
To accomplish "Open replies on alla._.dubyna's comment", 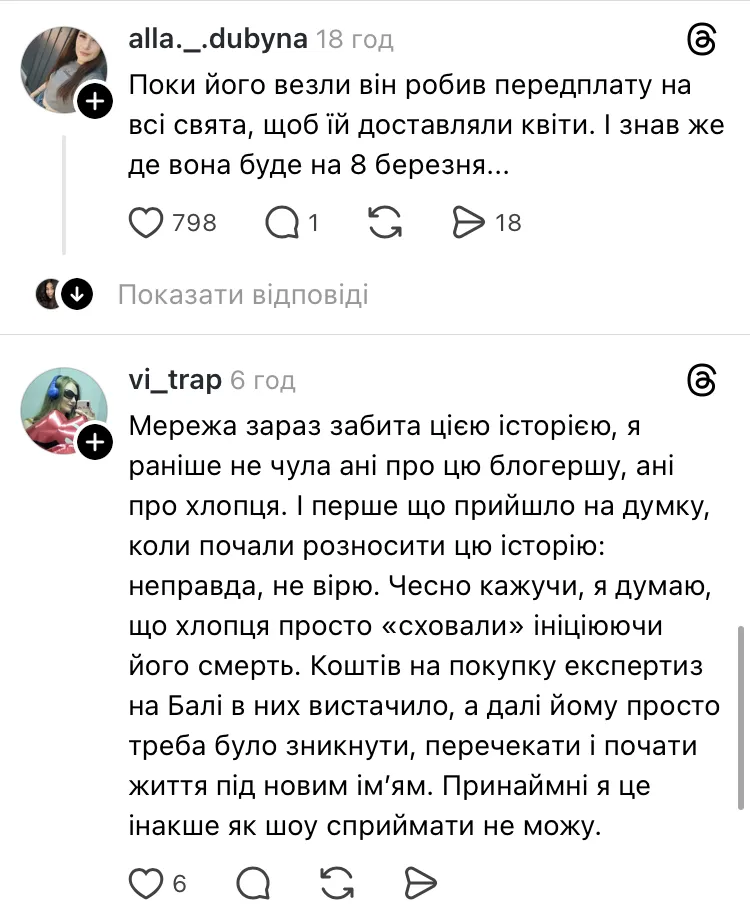I will (282, 222).
